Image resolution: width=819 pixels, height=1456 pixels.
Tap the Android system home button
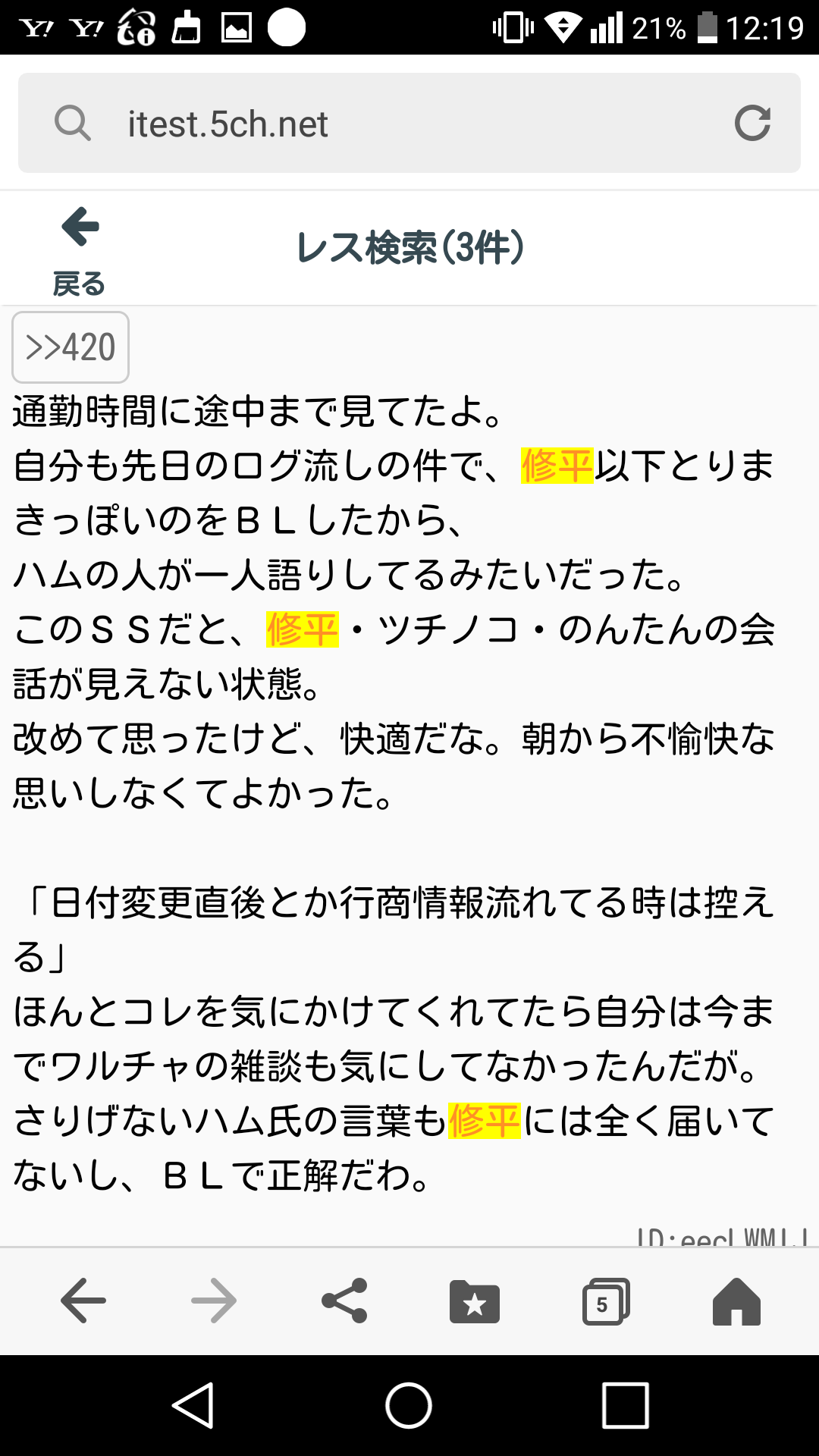coord(409,1405)
